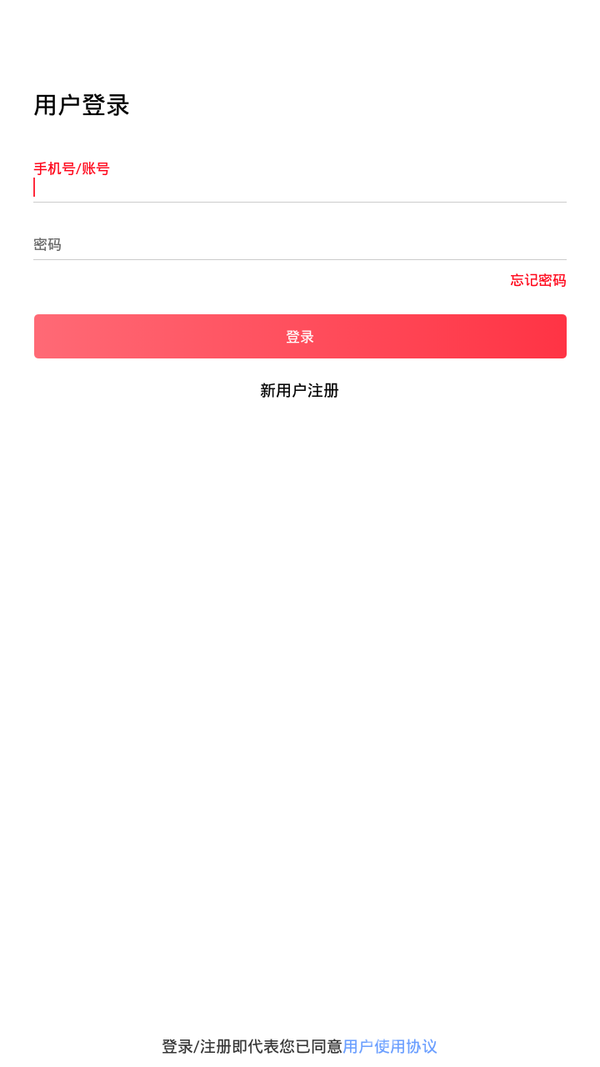Tap the red 登录 button
600x1067 pixels.
click(x=300, y=337)
